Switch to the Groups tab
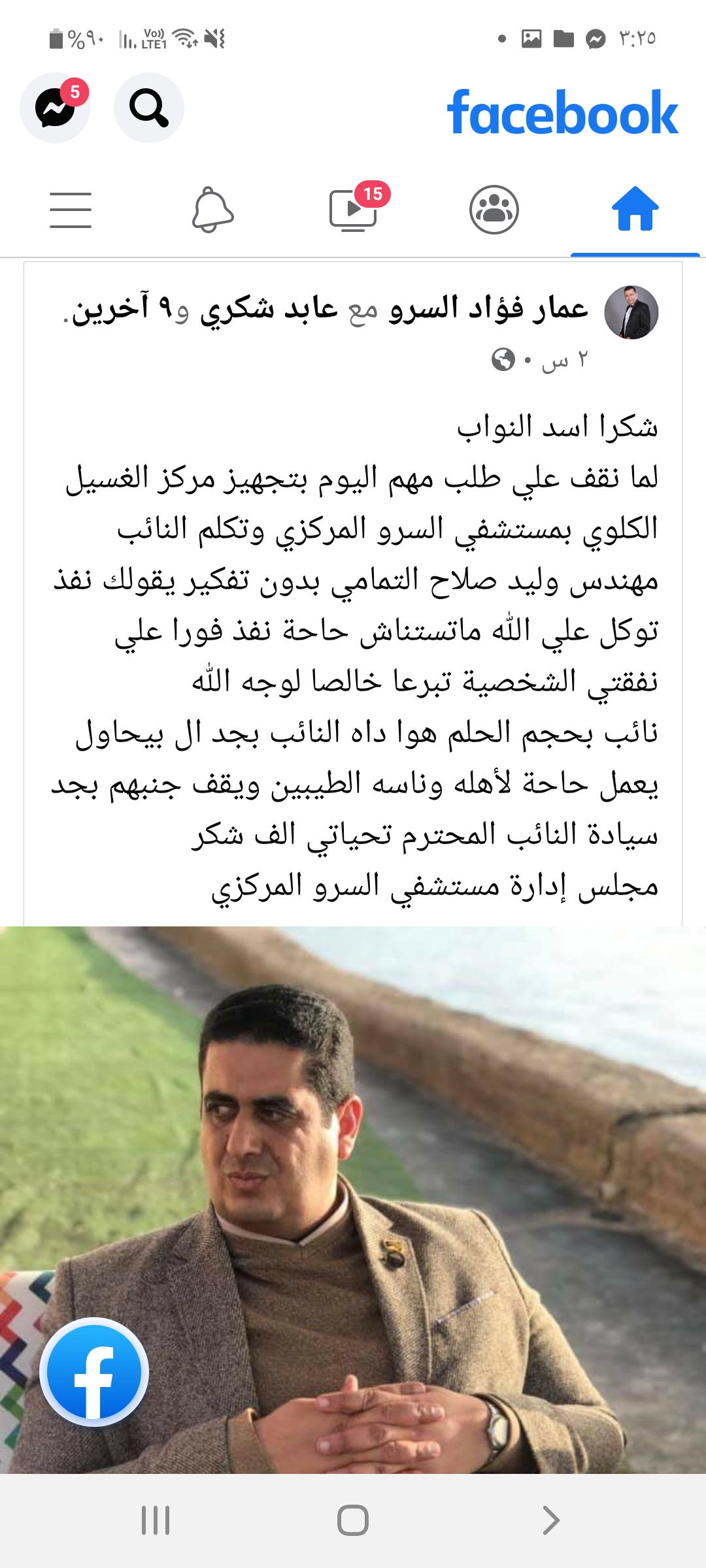The width and height of the screenshot is (706, 1568). click(x=494, y=210)
